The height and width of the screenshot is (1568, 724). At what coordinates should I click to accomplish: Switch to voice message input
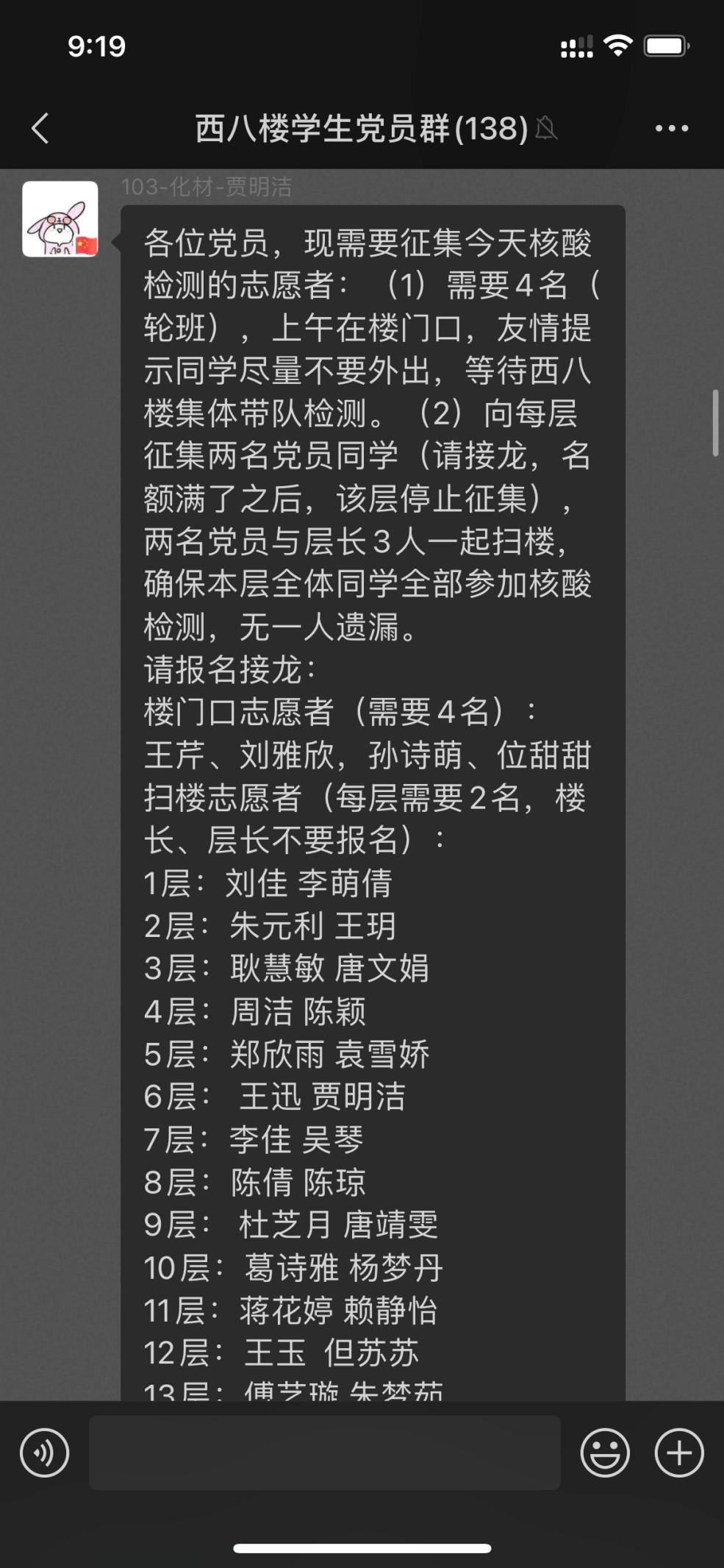tap(44, 1453)
